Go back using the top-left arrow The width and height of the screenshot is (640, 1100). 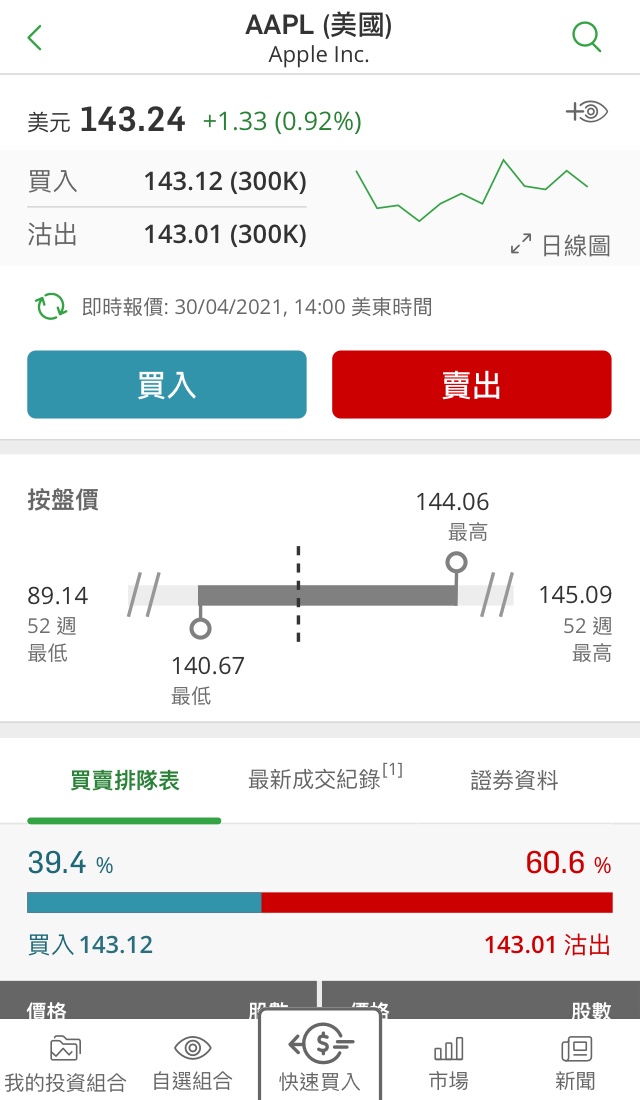point(34,37)
